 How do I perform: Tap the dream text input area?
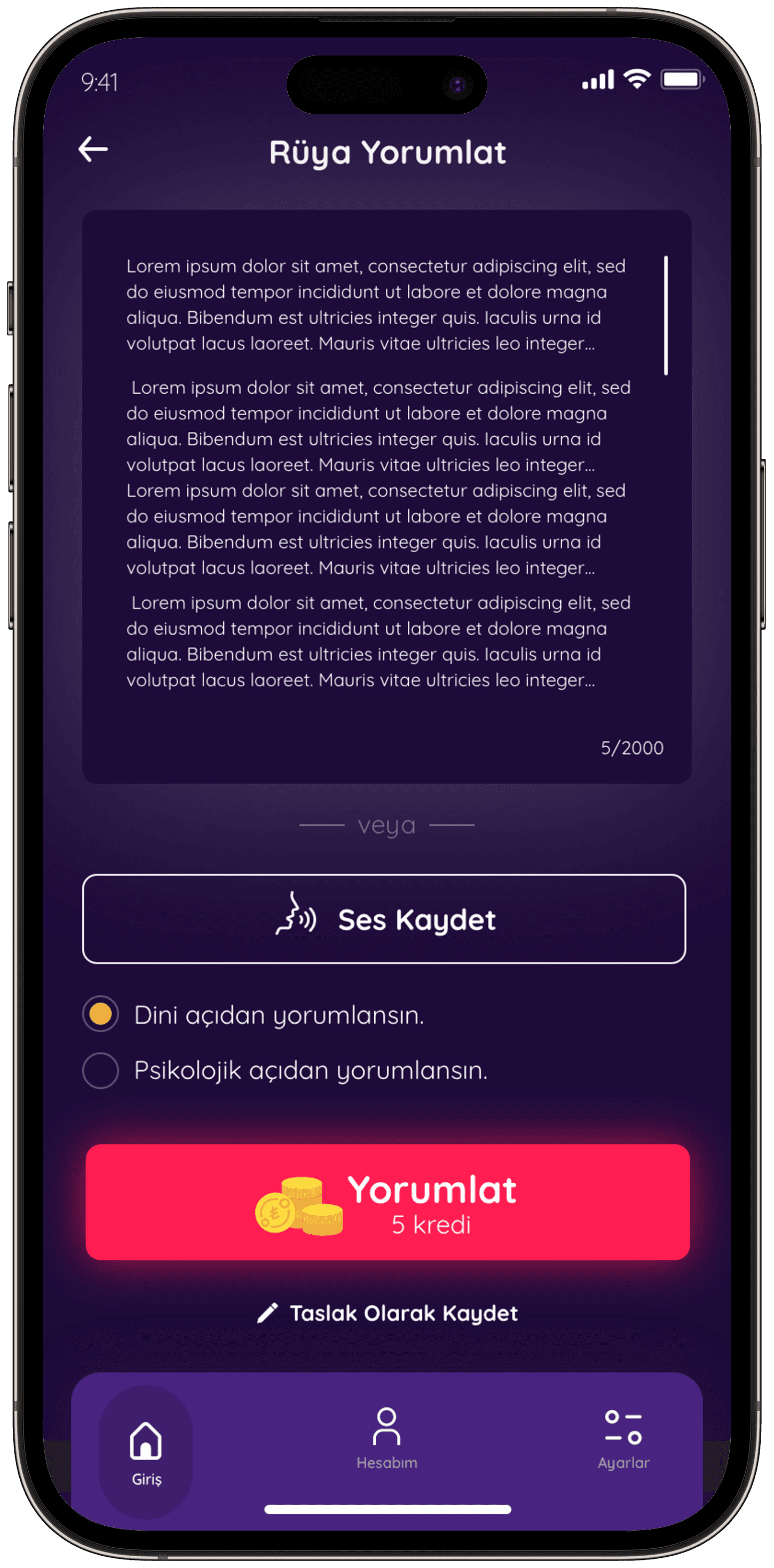[x=386, y=497]
